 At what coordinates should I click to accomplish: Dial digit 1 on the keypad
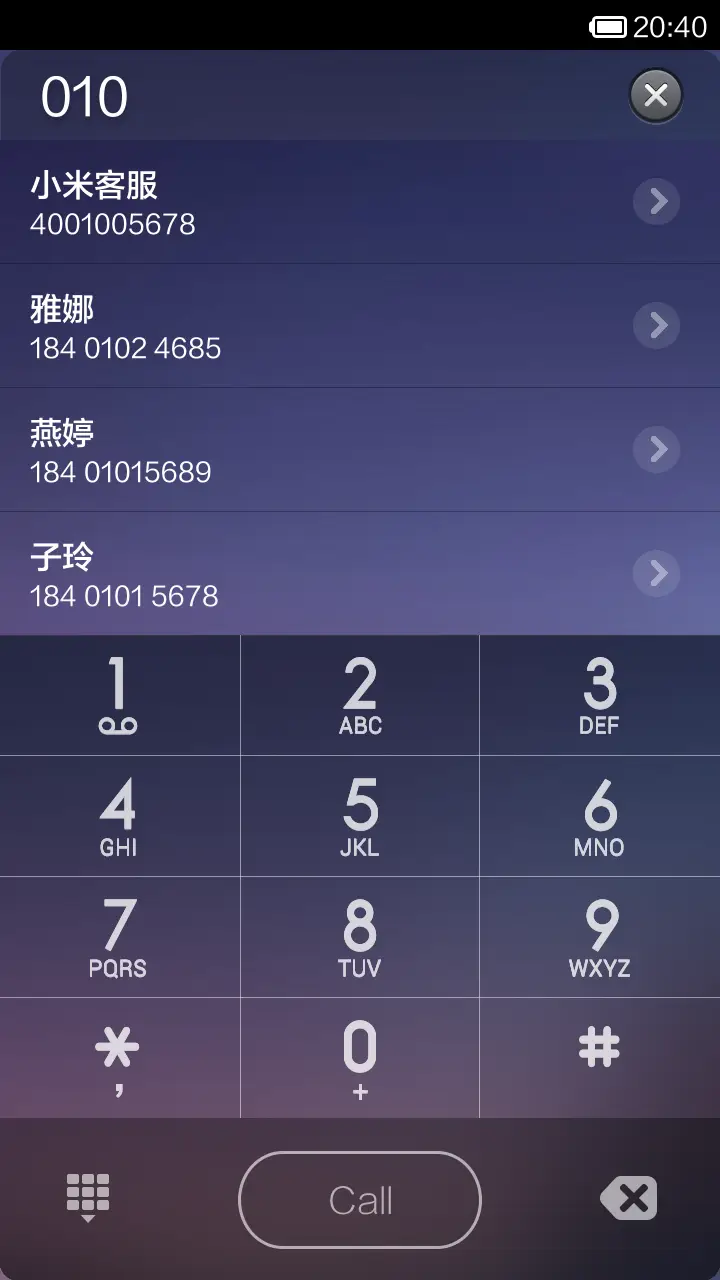pos(119,696)
